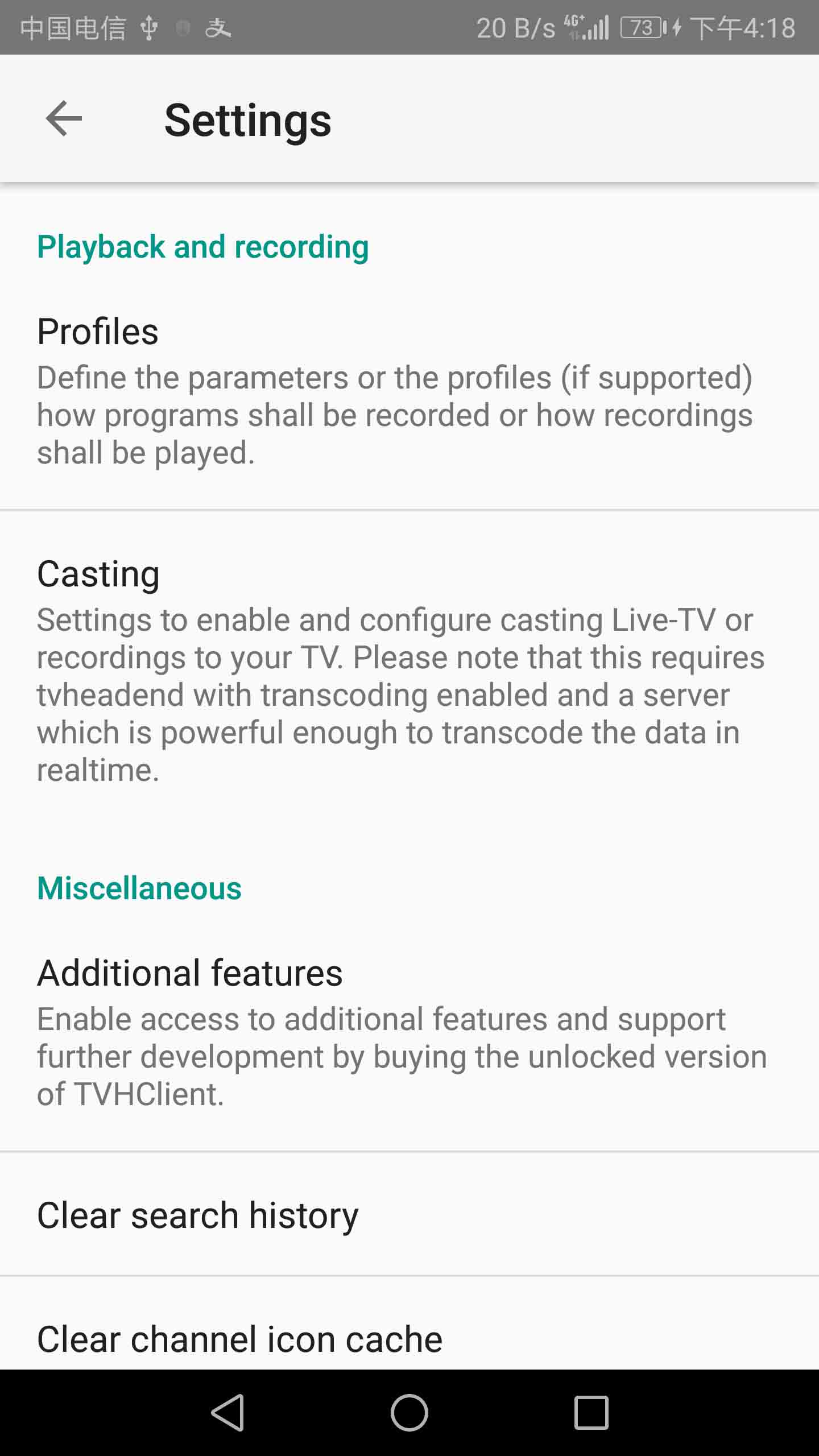The image size is (819, 1456).
Task: Select Clear search history
Action: pyautogui.click(x=409, y=1215)
